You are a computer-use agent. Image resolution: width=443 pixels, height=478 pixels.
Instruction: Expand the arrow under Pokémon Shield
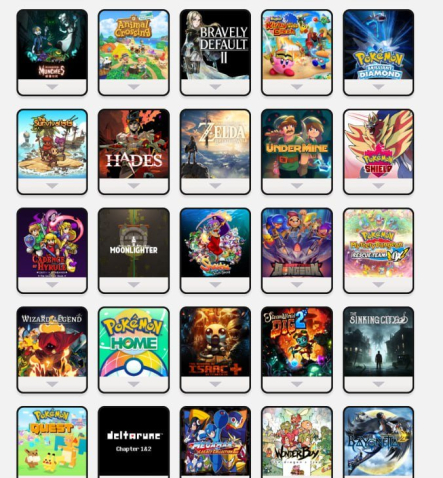click(378, 186)
